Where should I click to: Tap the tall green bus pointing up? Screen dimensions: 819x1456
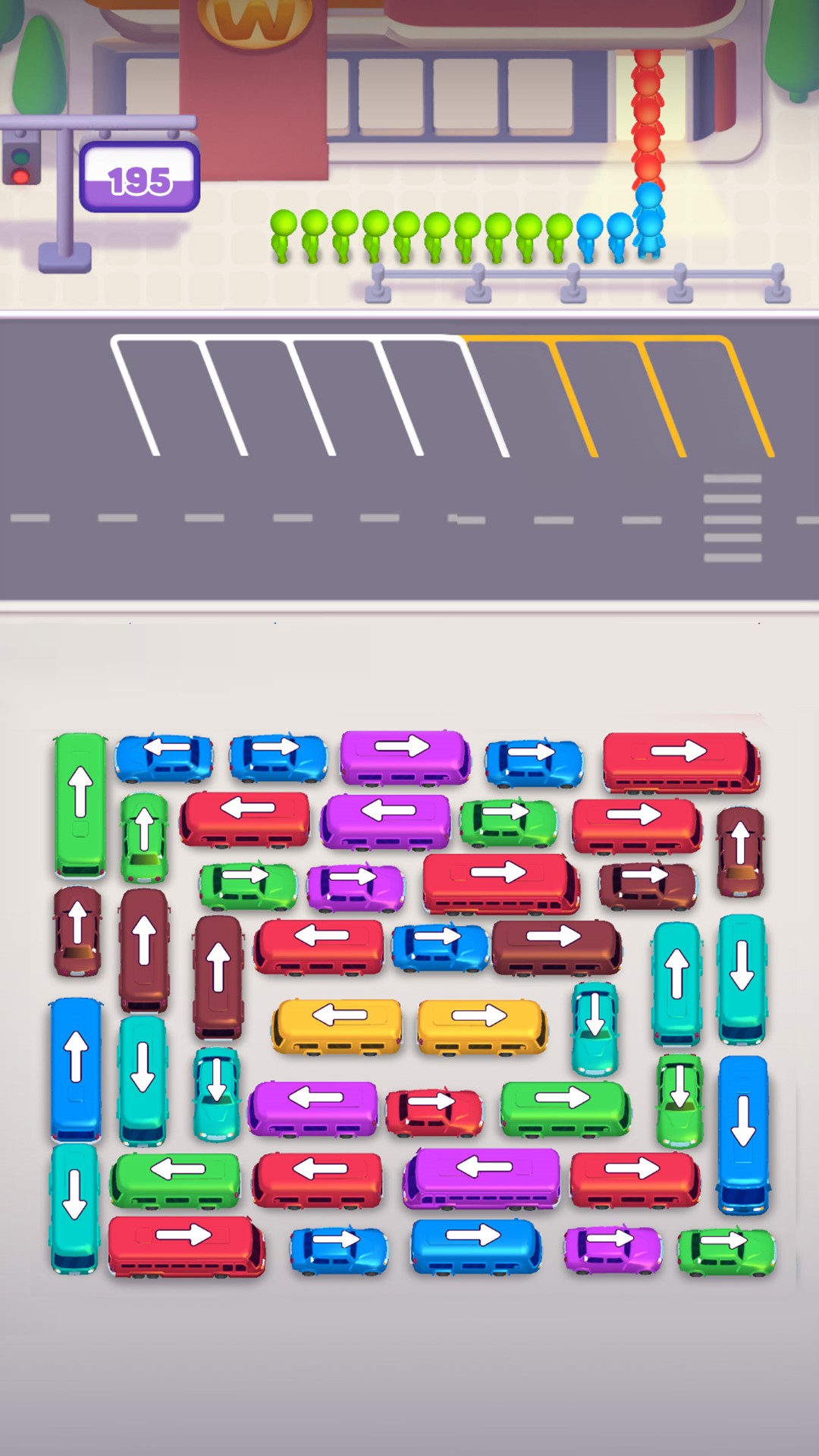pyautogui.click(x=80, y=804)
